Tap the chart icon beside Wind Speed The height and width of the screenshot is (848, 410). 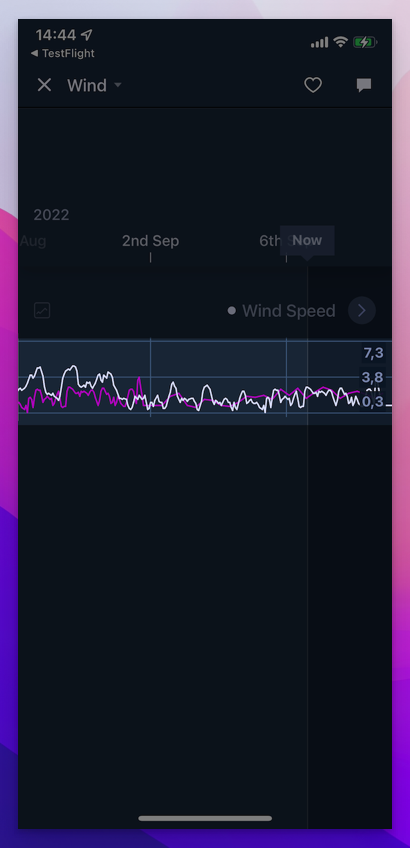coord(42,310)
